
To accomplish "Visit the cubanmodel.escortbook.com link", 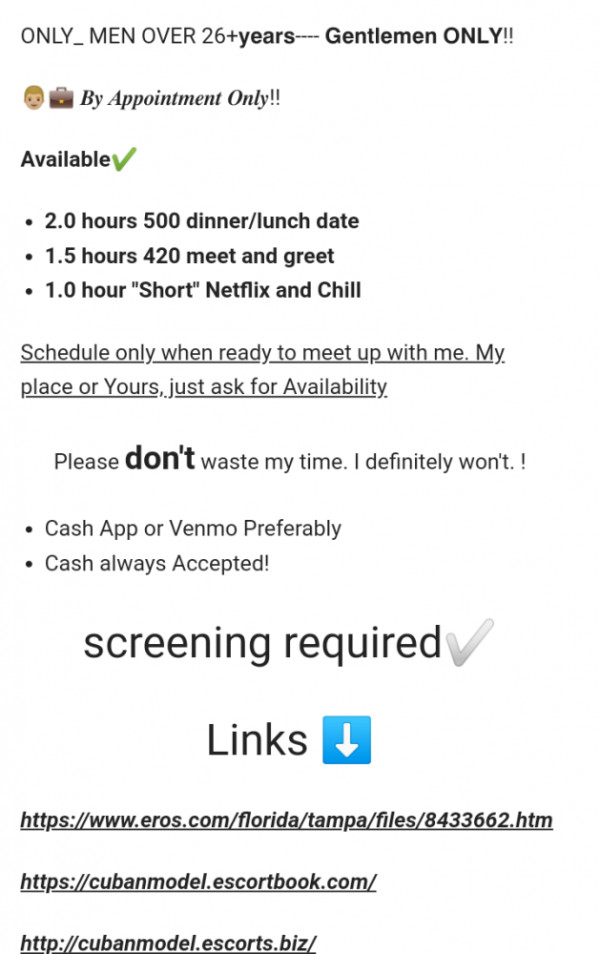I will tap(198, 882).
